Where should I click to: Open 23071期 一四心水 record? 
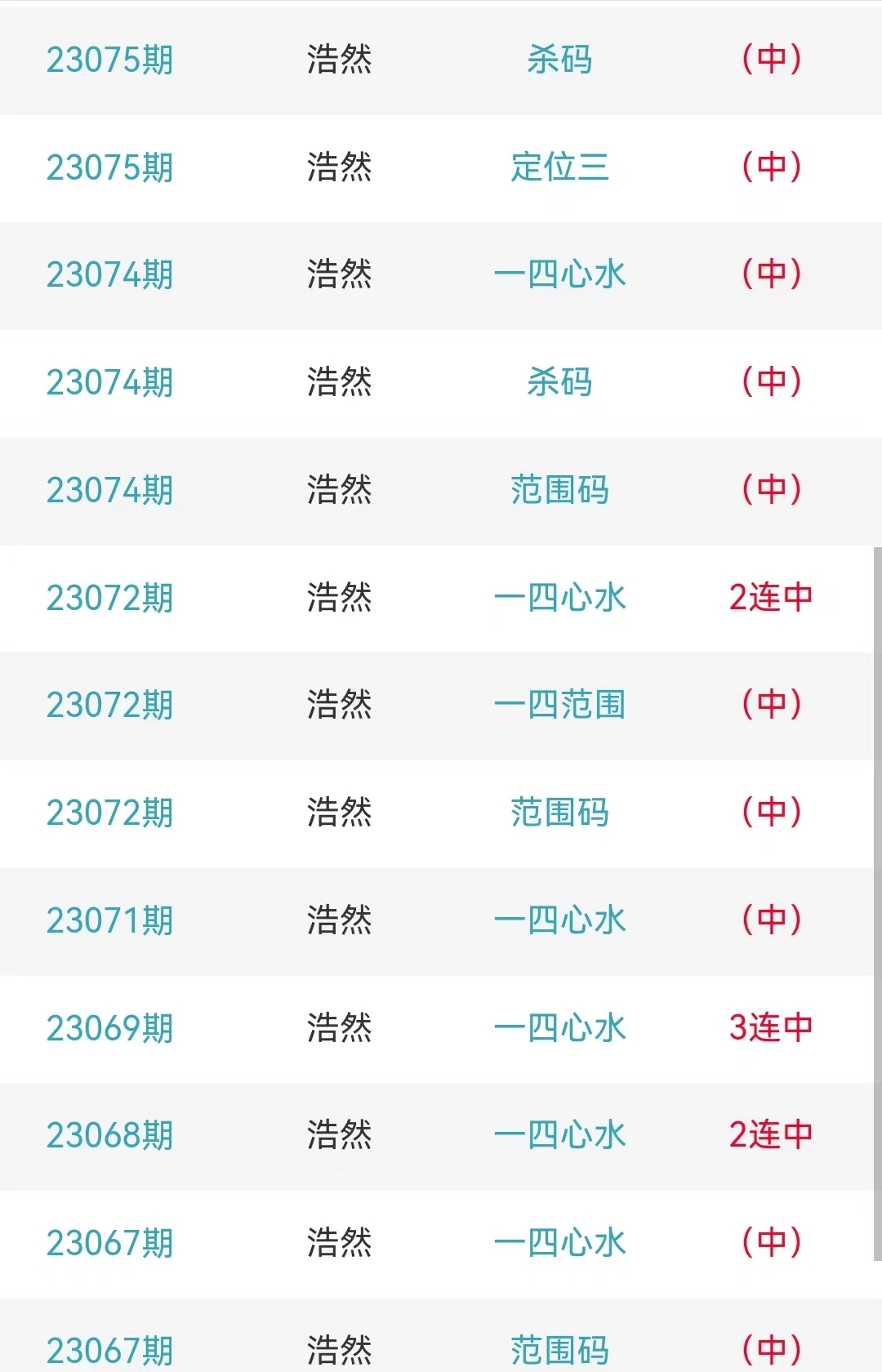point(559,920)
